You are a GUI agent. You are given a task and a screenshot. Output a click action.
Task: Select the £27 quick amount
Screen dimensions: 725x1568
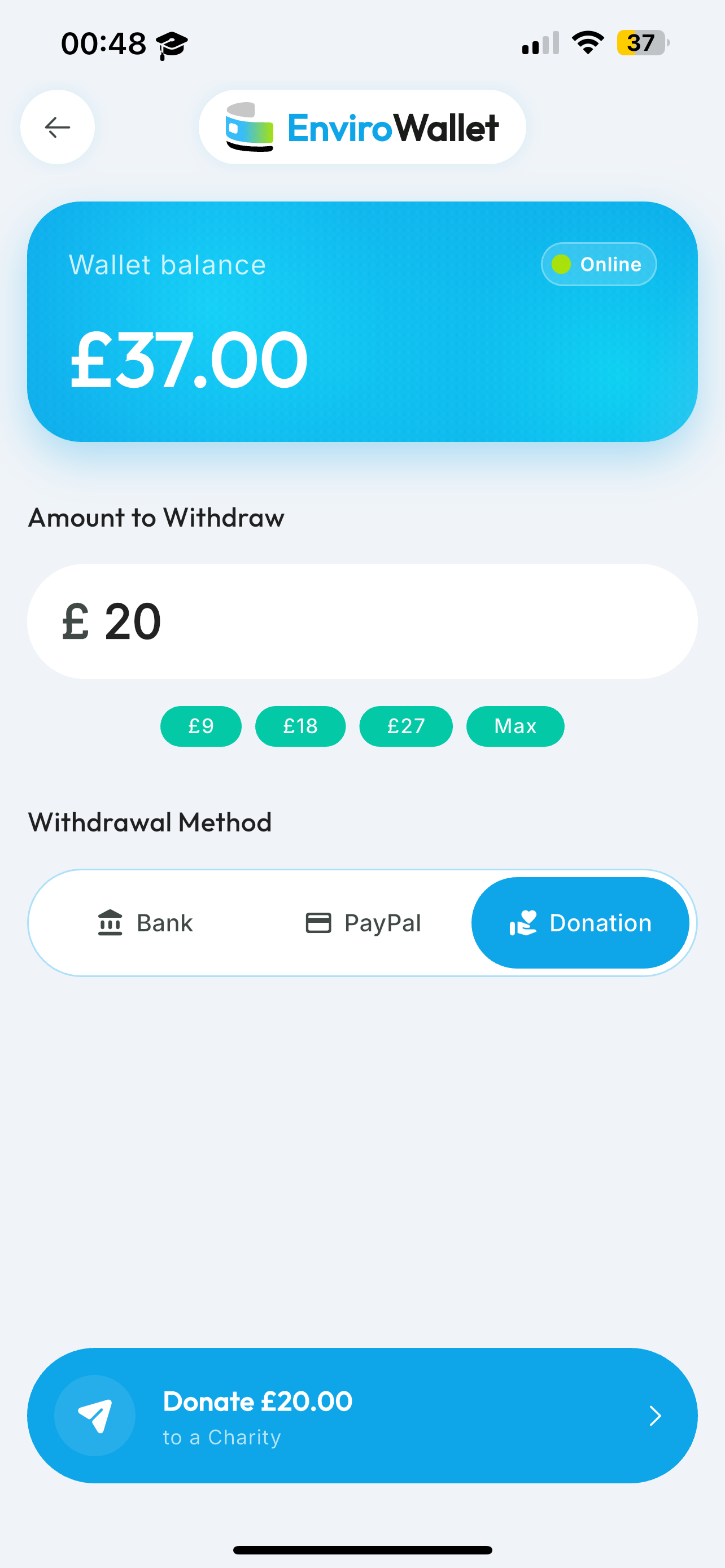tap(405, 725)
